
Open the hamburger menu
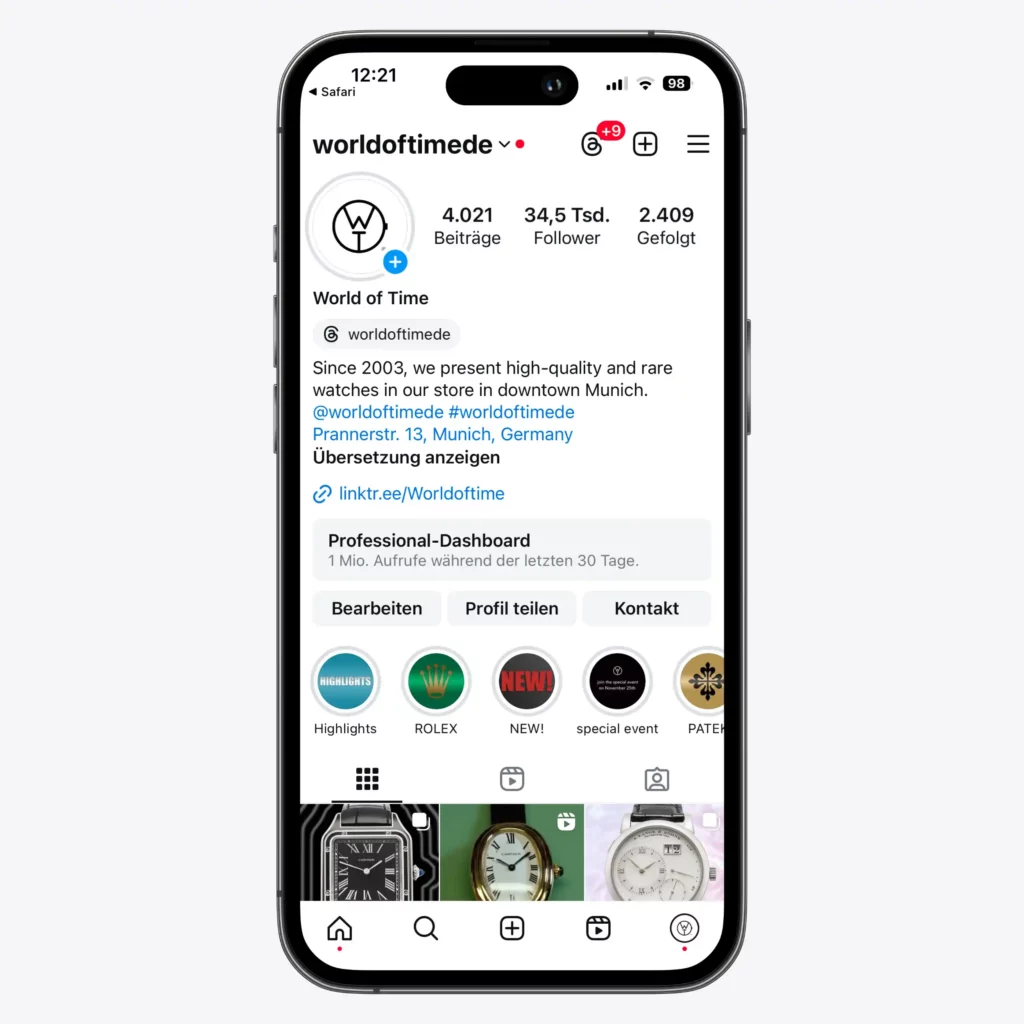tap(698, 144)
